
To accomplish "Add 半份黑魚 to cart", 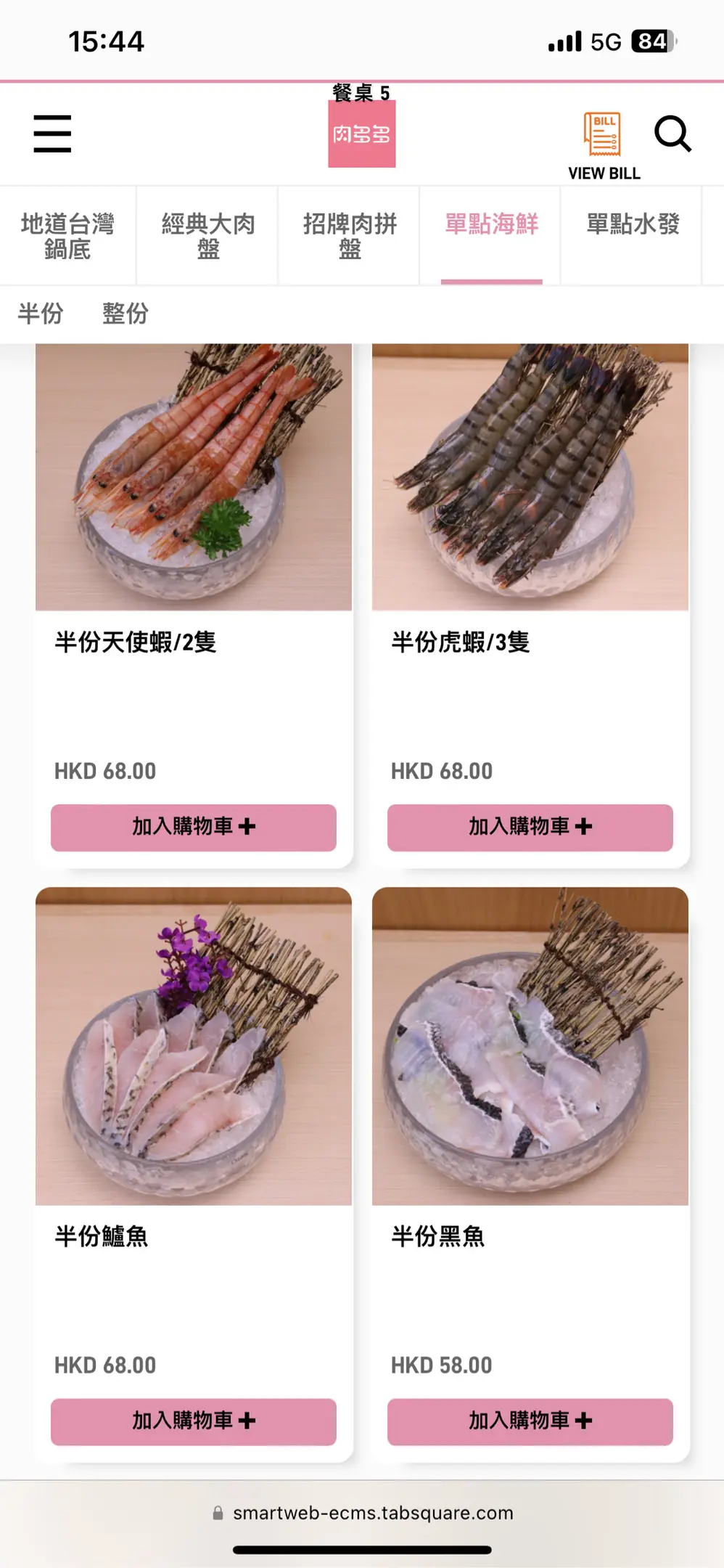I will tap(530, 1421).
